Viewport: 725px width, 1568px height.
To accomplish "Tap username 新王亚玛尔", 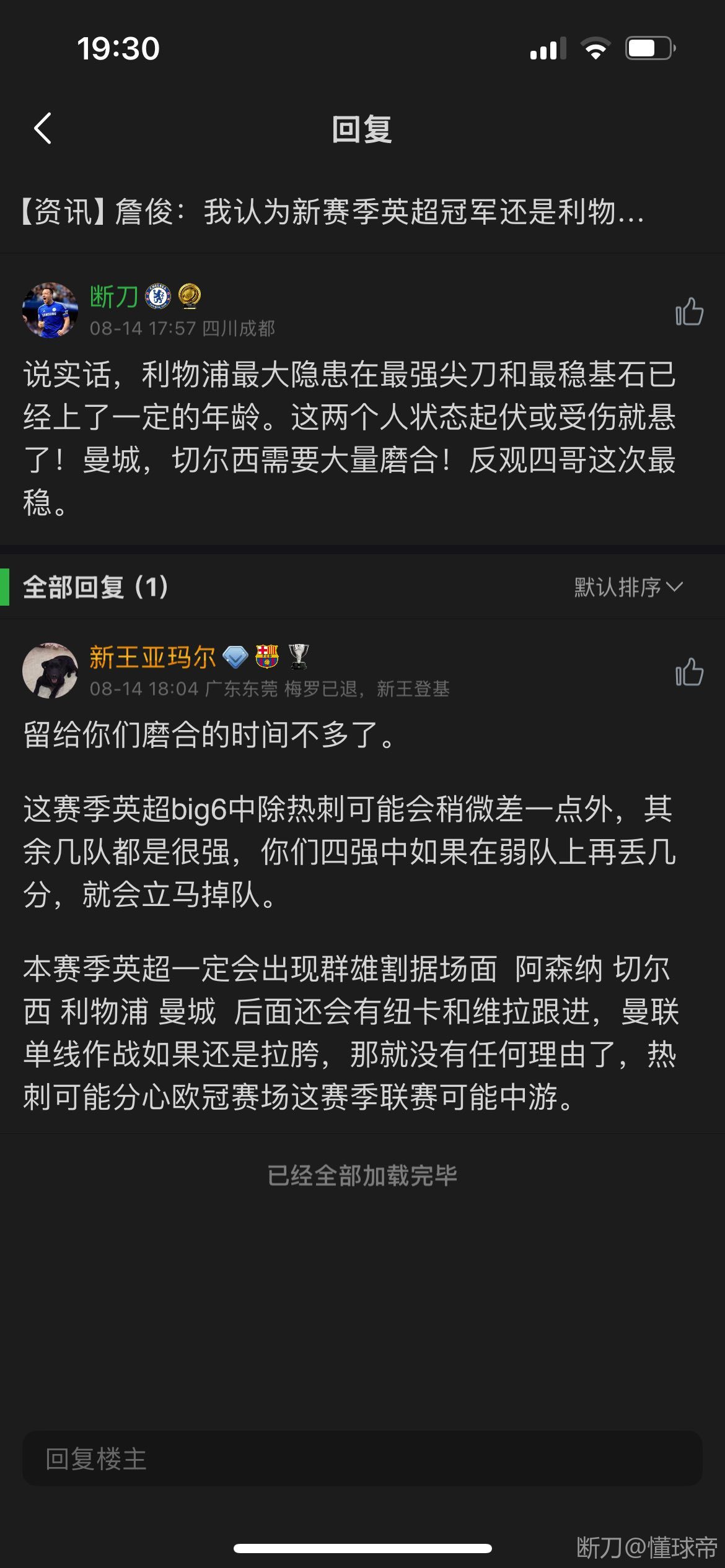I will 152,657.
